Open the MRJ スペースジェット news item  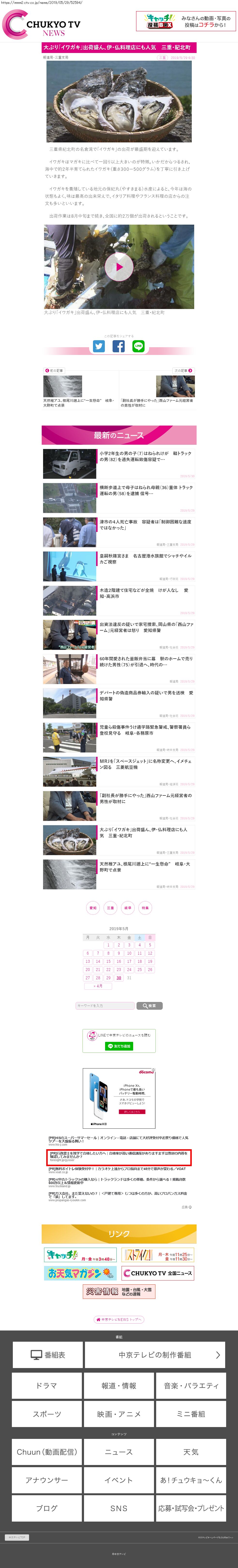tap(145, 764)
